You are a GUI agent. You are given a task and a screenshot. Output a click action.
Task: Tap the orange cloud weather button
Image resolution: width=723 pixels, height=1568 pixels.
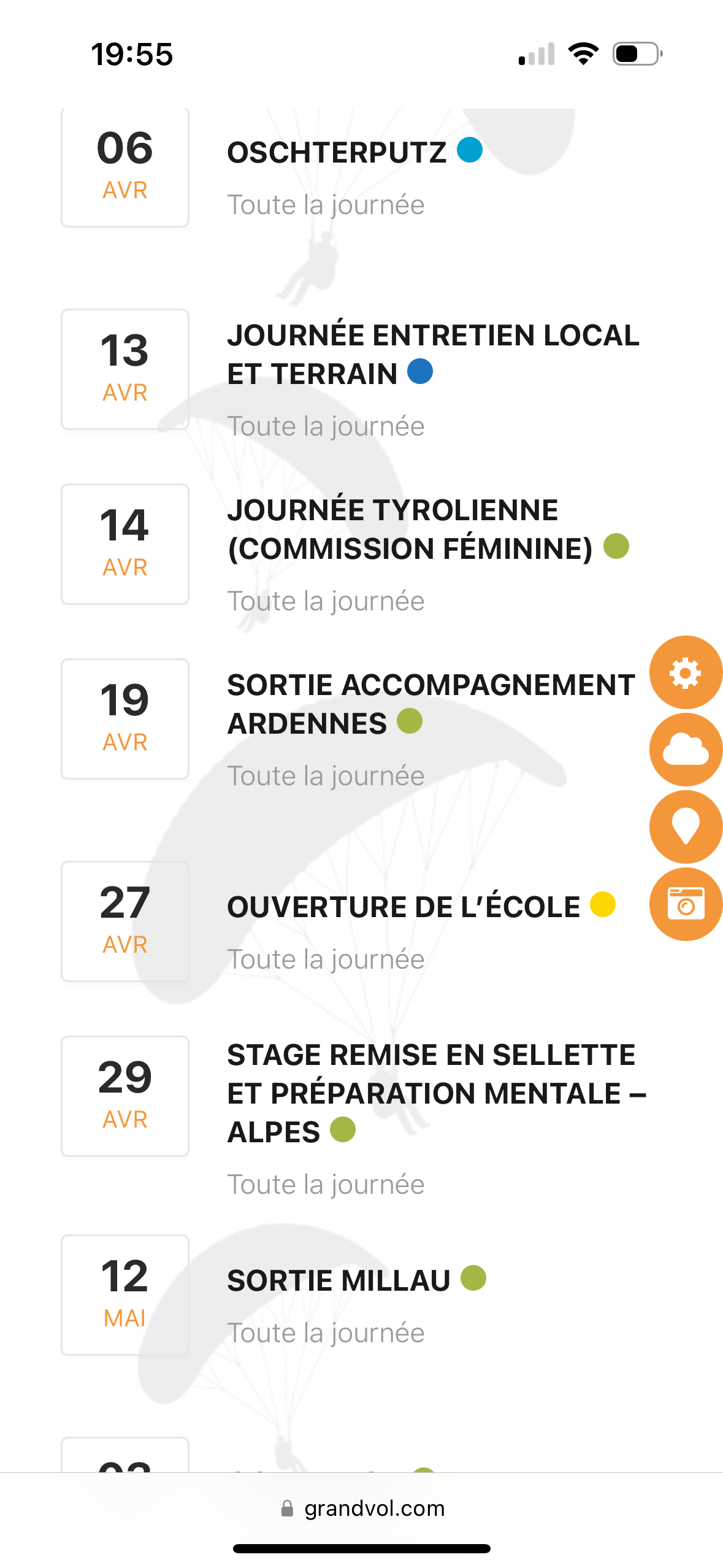pyautogui.click(x=685, y=750)
